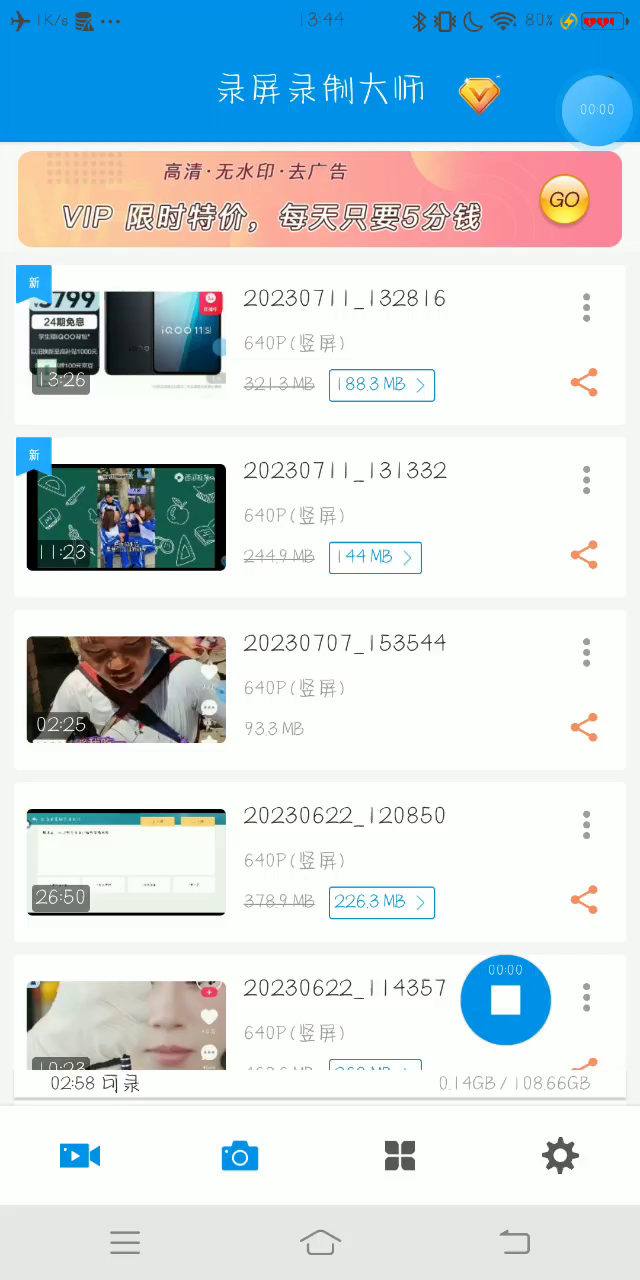Share recording 20230707_153544
640x1280 pixels.
point(584,727)
